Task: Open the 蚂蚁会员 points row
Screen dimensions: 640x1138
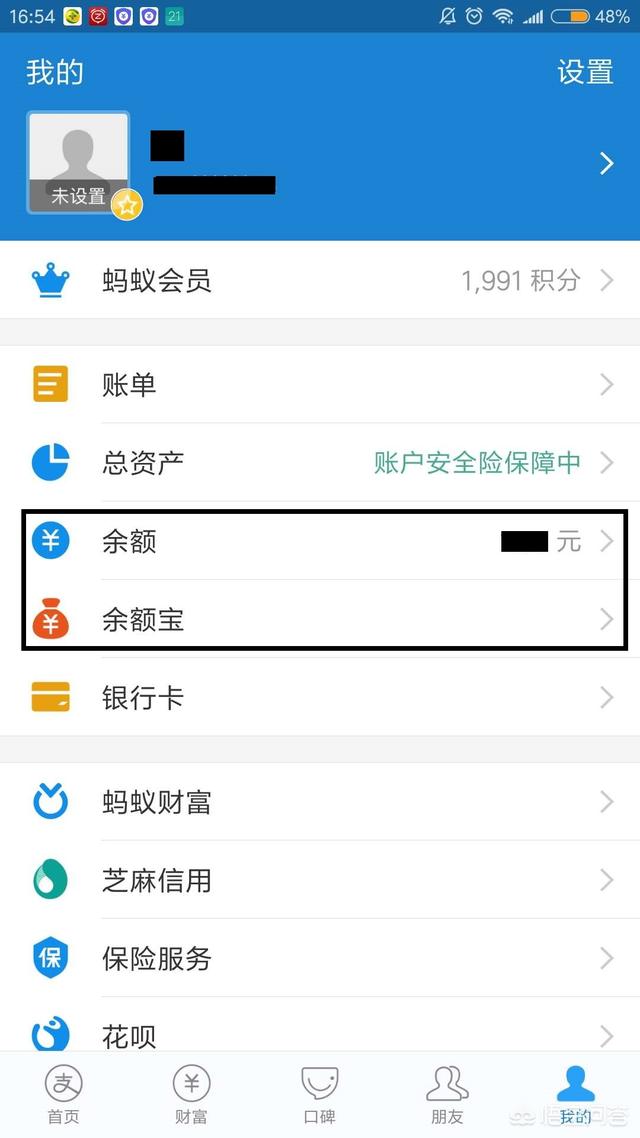Action: pos(320,281)
